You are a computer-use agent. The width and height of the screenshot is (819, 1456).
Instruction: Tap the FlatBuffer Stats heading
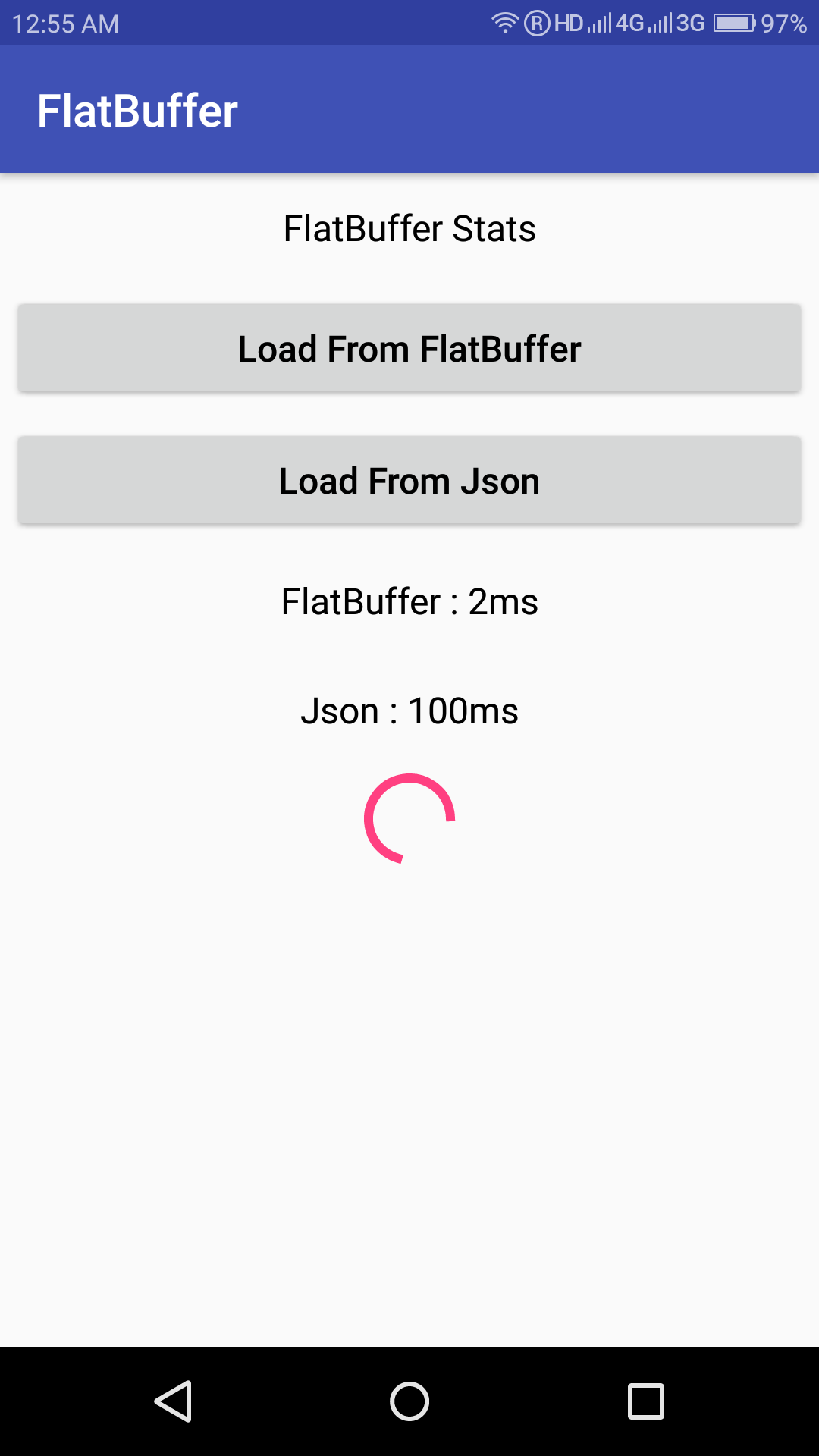(409, 228)
